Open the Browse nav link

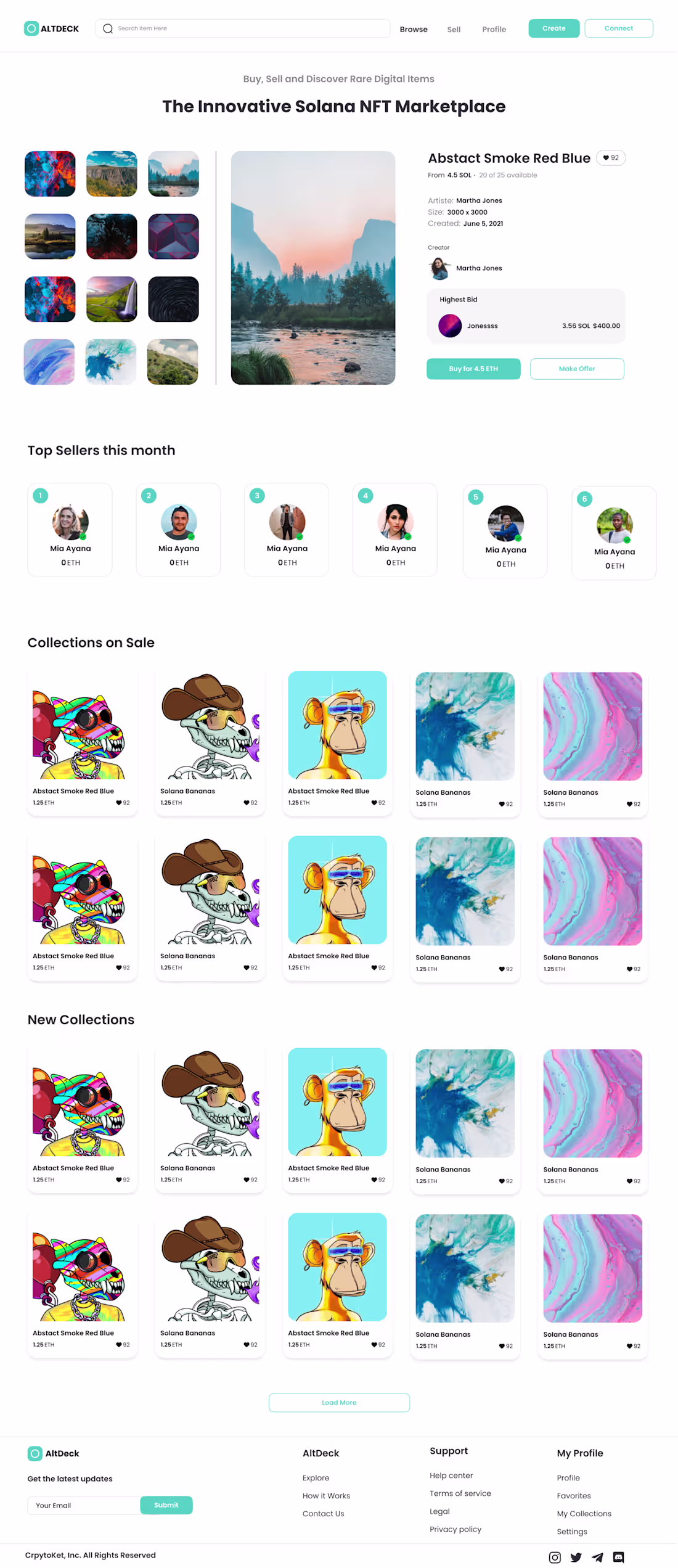click(x=413, y=29)
